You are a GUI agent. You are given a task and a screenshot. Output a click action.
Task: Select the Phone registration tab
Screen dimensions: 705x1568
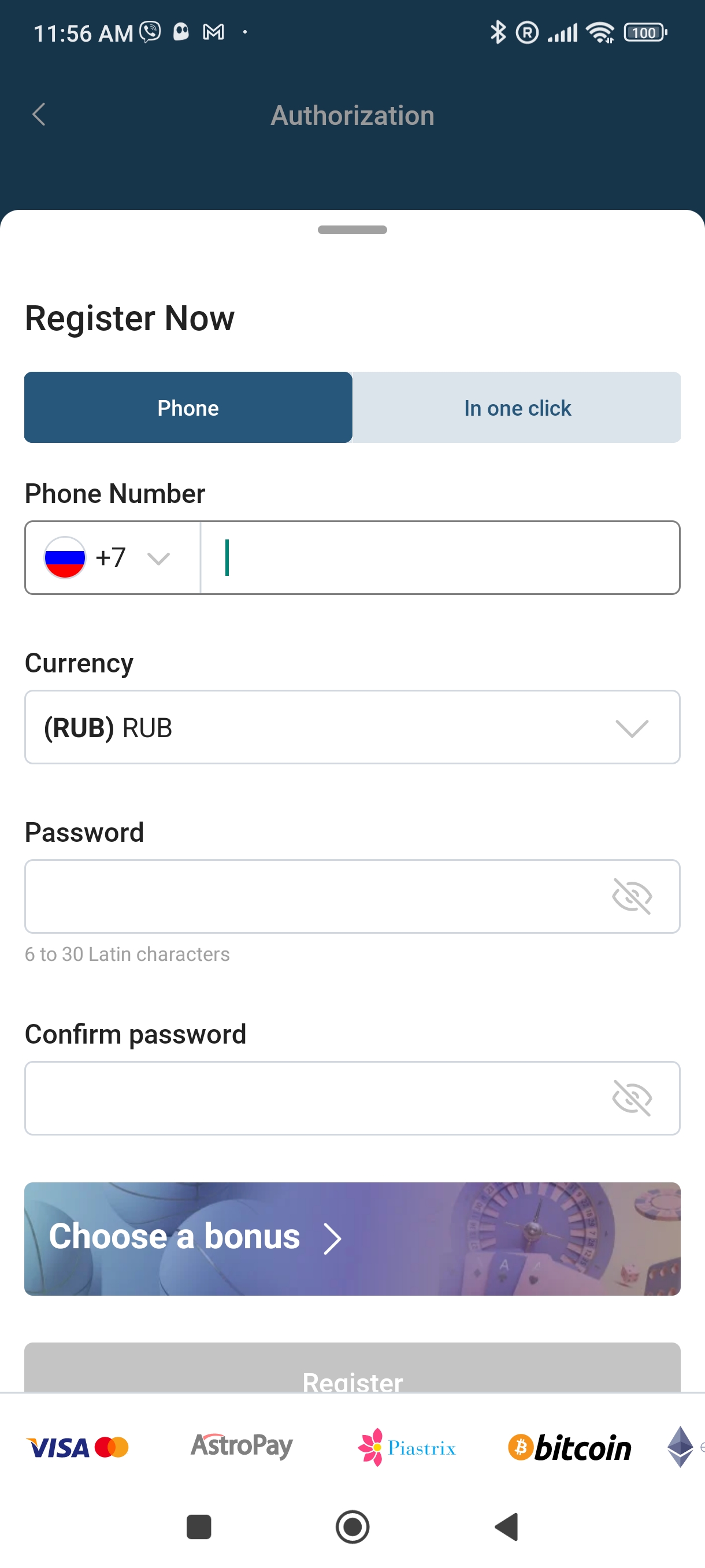coord(188,407)
